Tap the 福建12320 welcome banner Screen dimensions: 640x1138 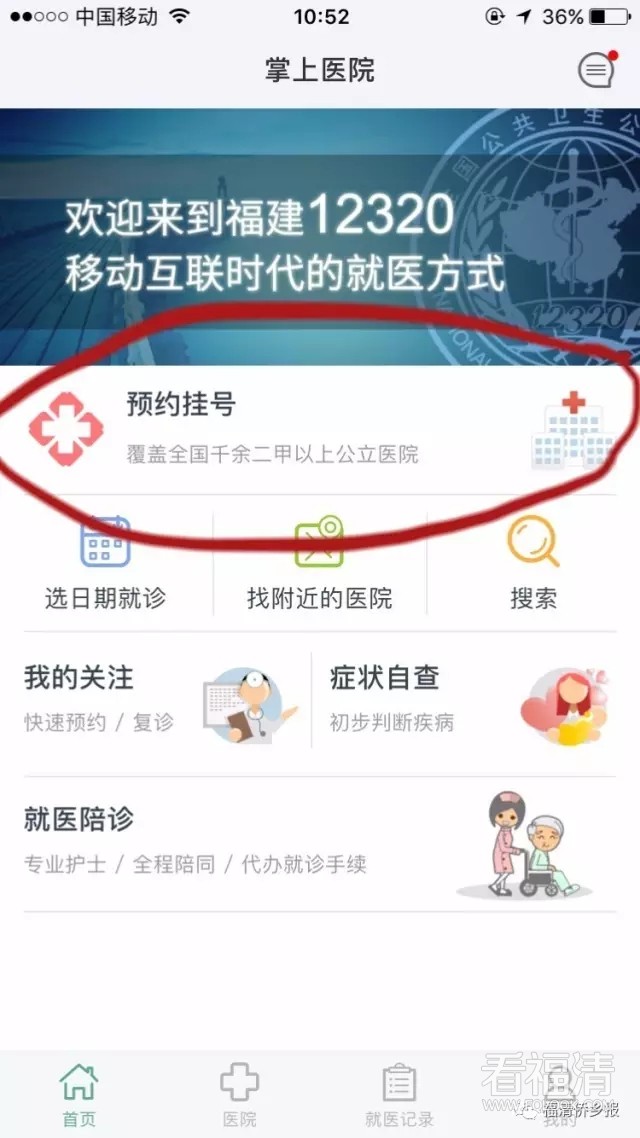point(320,237)
